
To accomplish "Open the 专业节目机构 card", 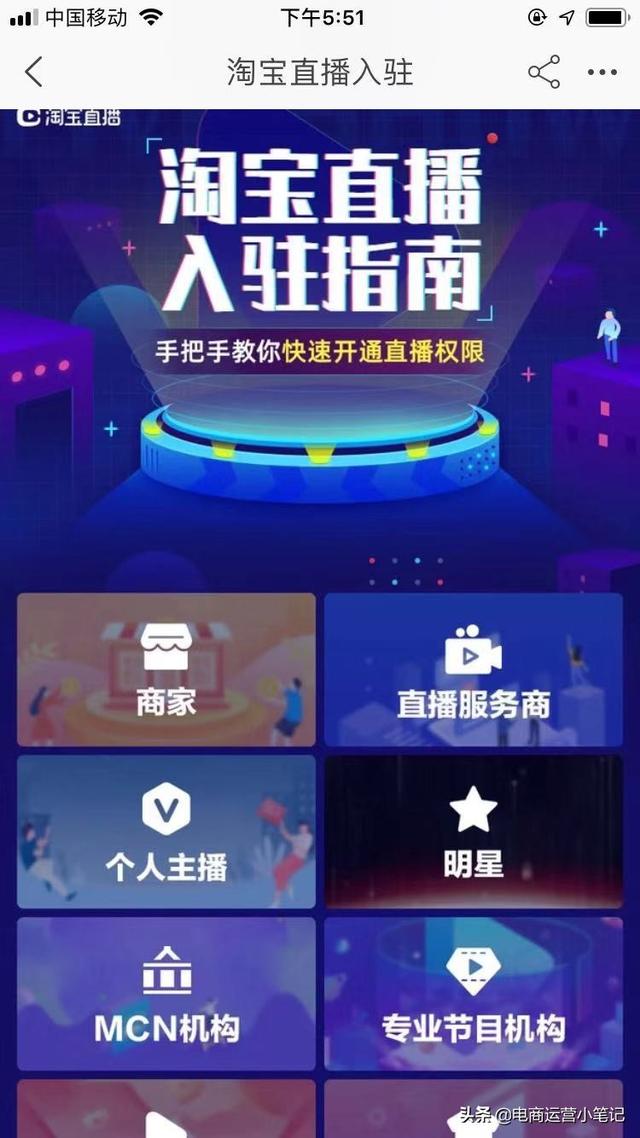I will [473, 993].
